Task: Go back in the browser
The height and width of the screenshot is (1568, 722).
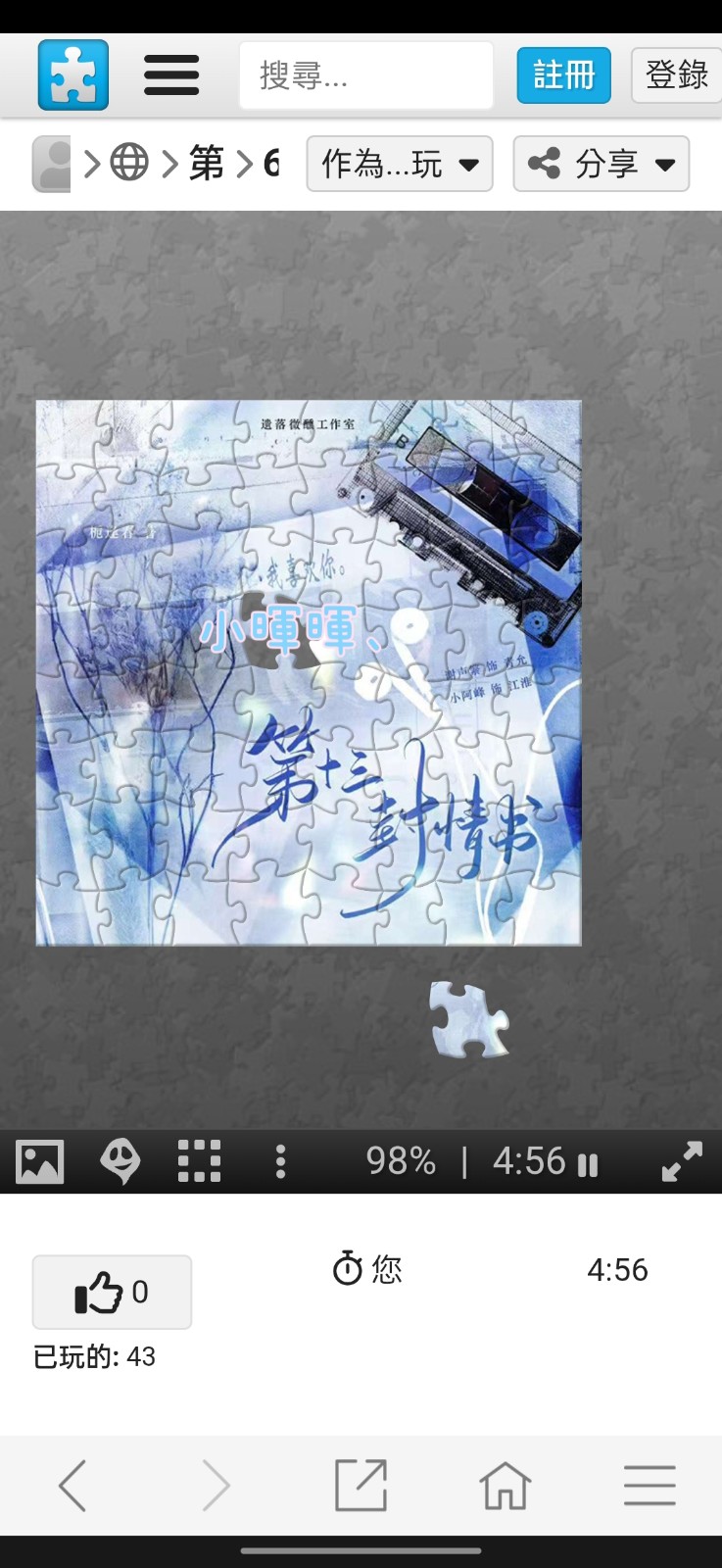Action: click(72, 1486)
